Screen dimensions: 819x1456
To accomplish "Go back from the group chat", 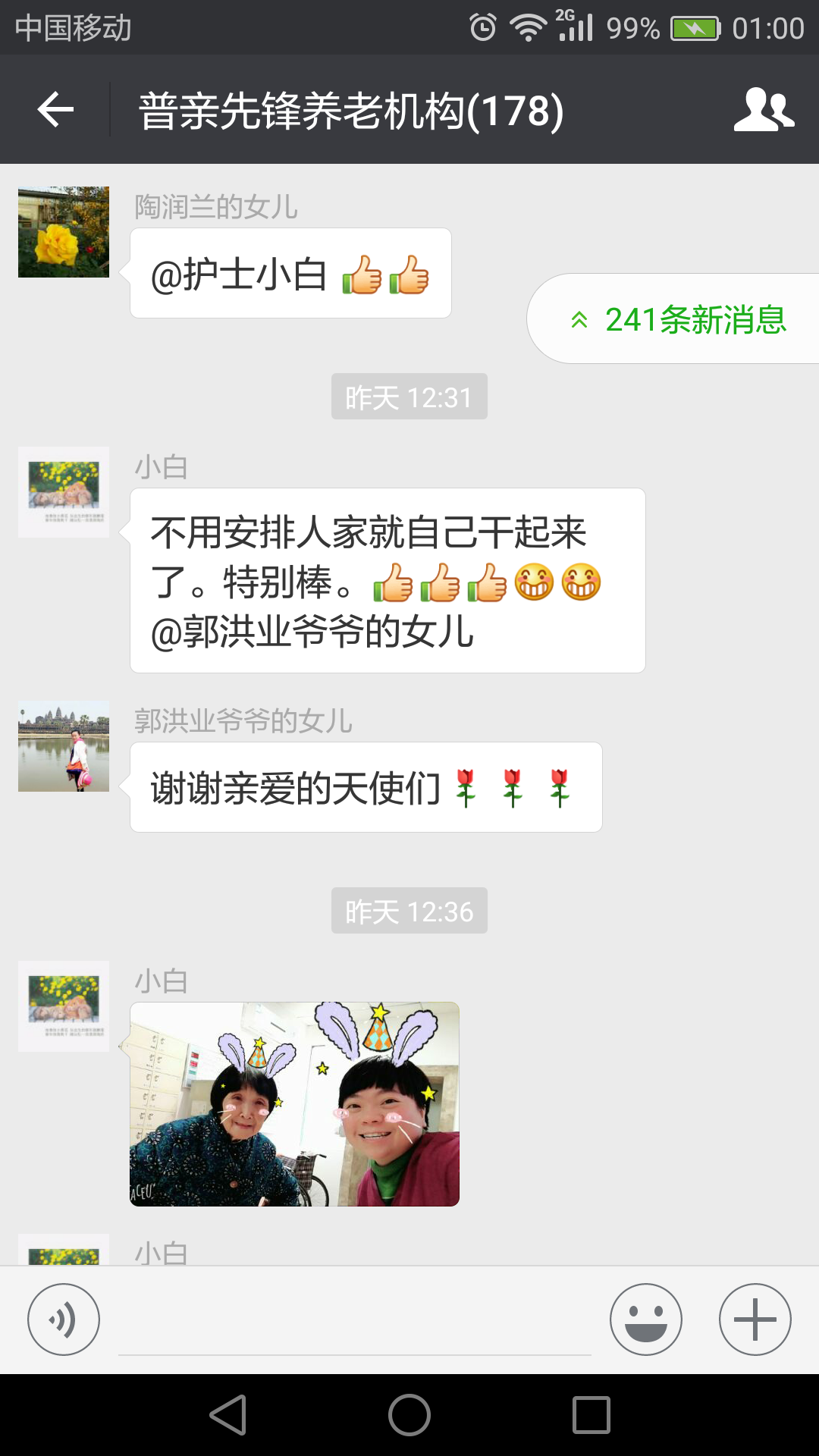I will point(55,110).
